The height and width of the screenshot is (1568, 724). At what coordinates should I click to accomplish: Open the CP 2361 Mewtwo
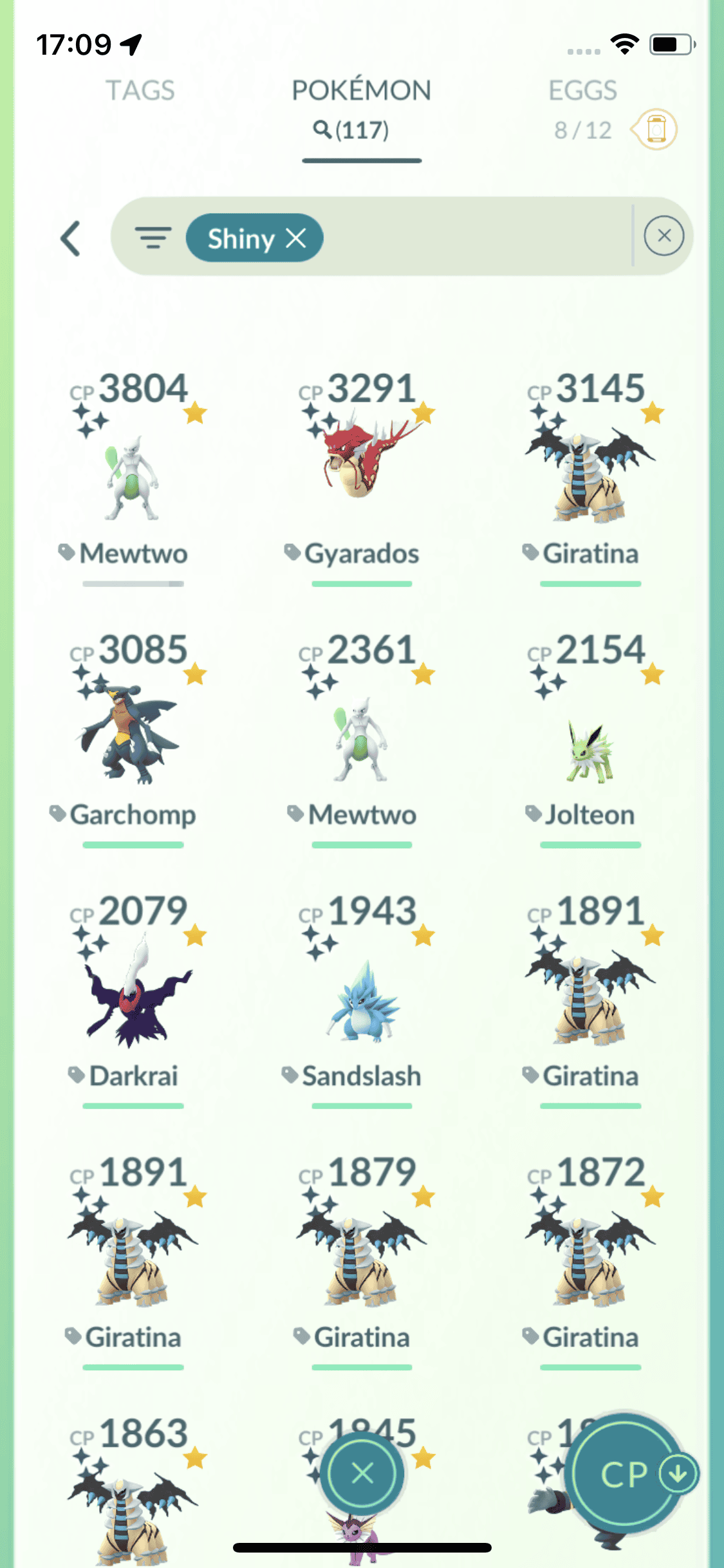[362, 740]
